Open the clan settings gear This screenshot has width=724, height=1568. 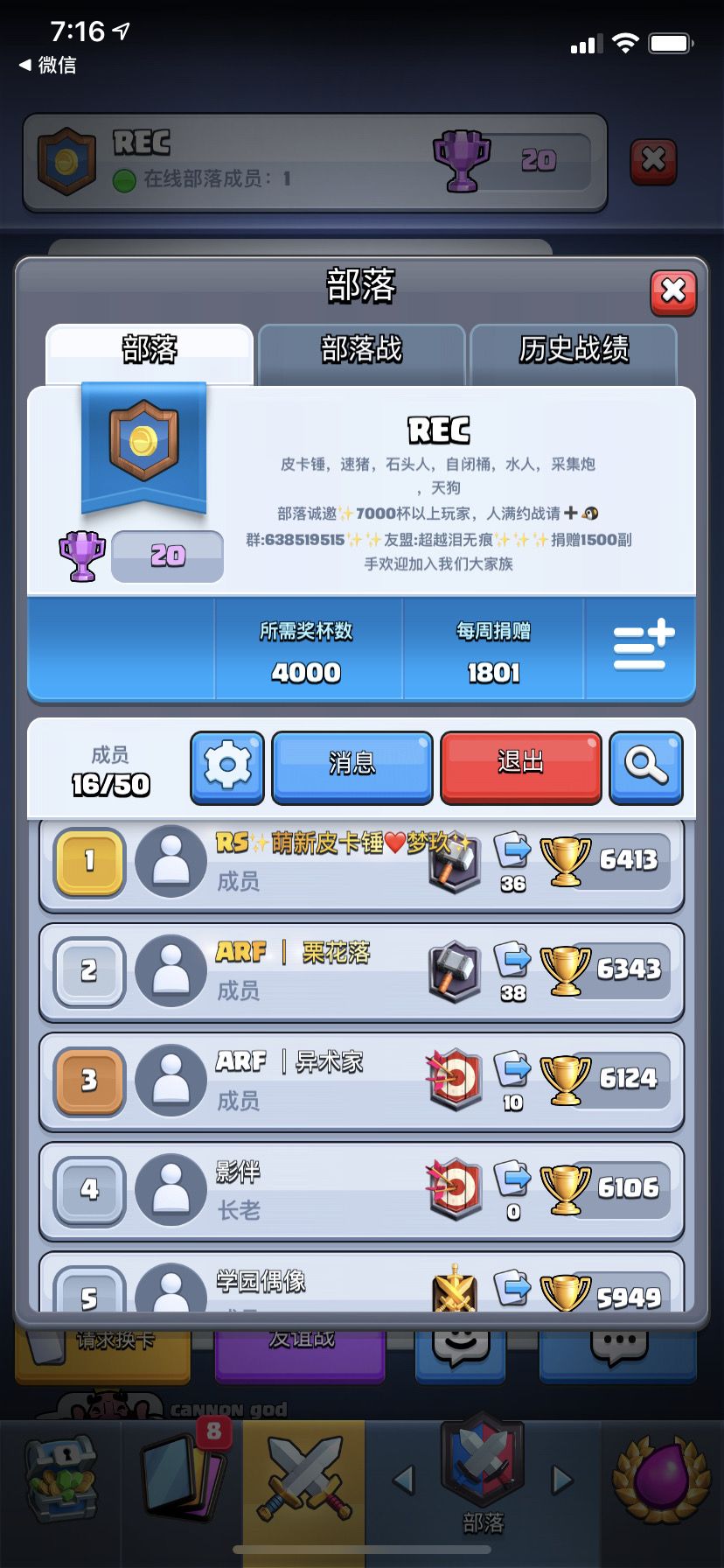click(226, 767)
